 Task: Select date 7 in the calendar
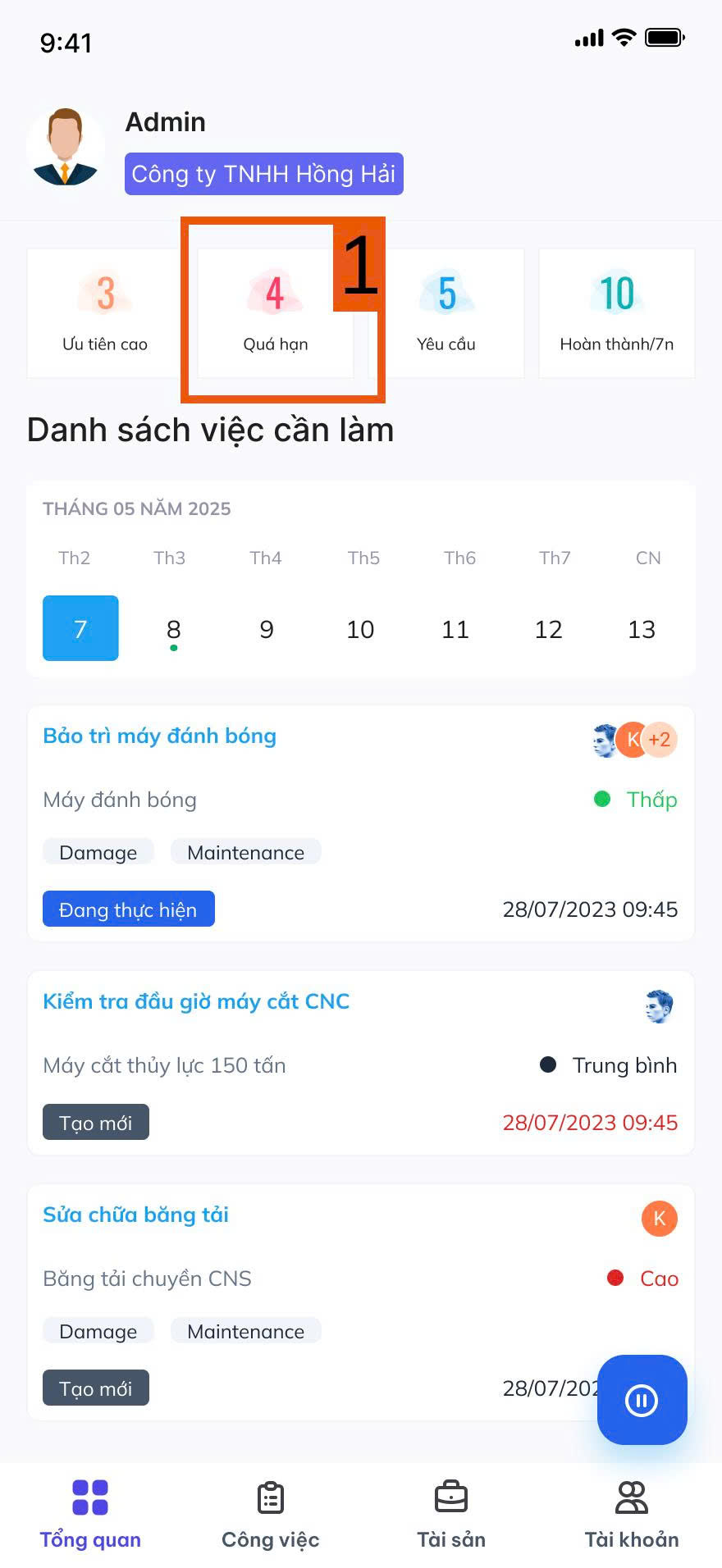click(x=80, y=628)
